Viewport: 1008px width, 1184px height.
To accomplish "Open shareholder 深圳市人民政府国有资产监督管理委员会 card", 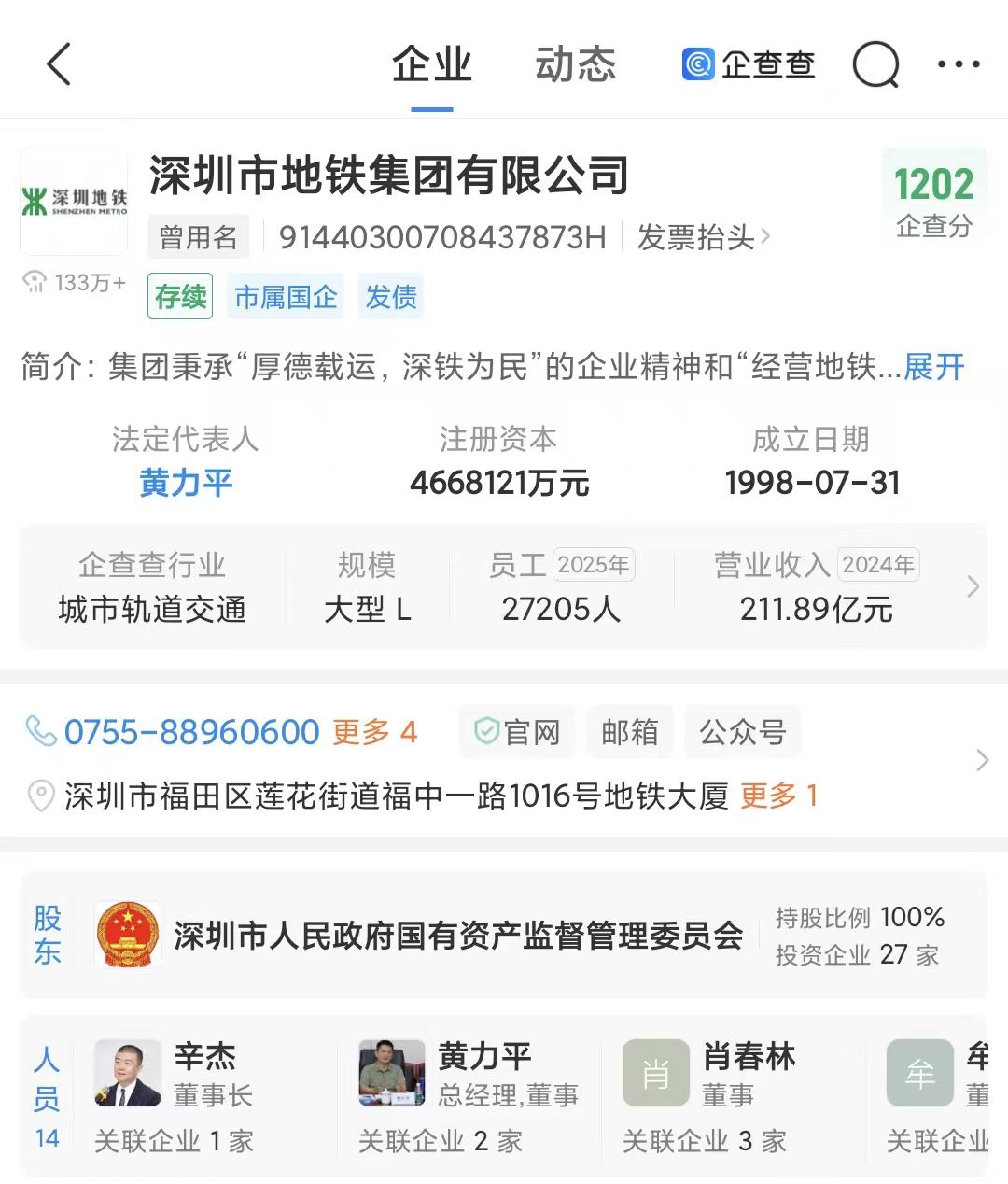I will pos(457,936).
